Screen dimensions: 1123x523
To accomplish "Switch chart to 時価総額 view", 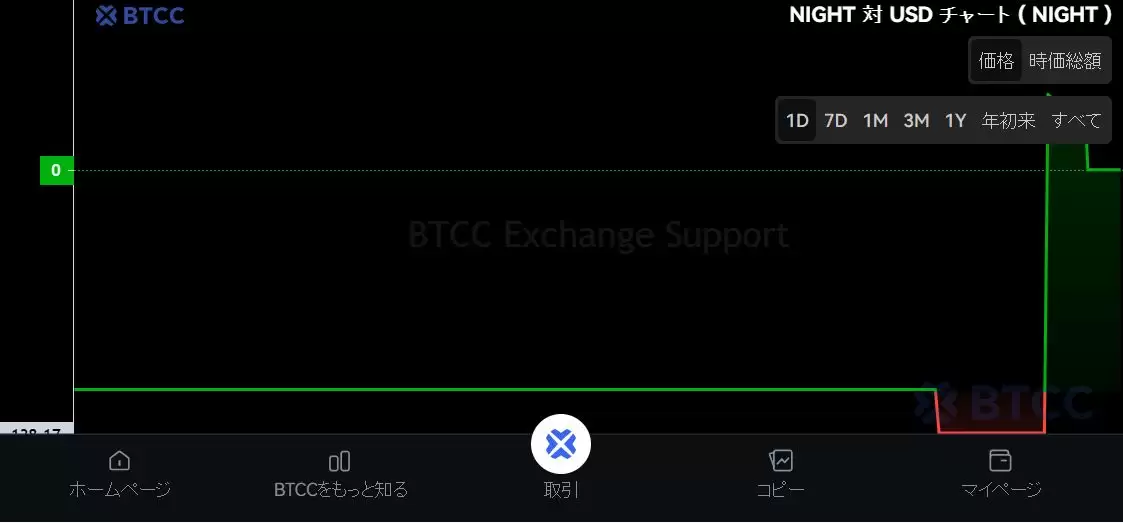I will pyautogui.click(x=1065, y=61).
